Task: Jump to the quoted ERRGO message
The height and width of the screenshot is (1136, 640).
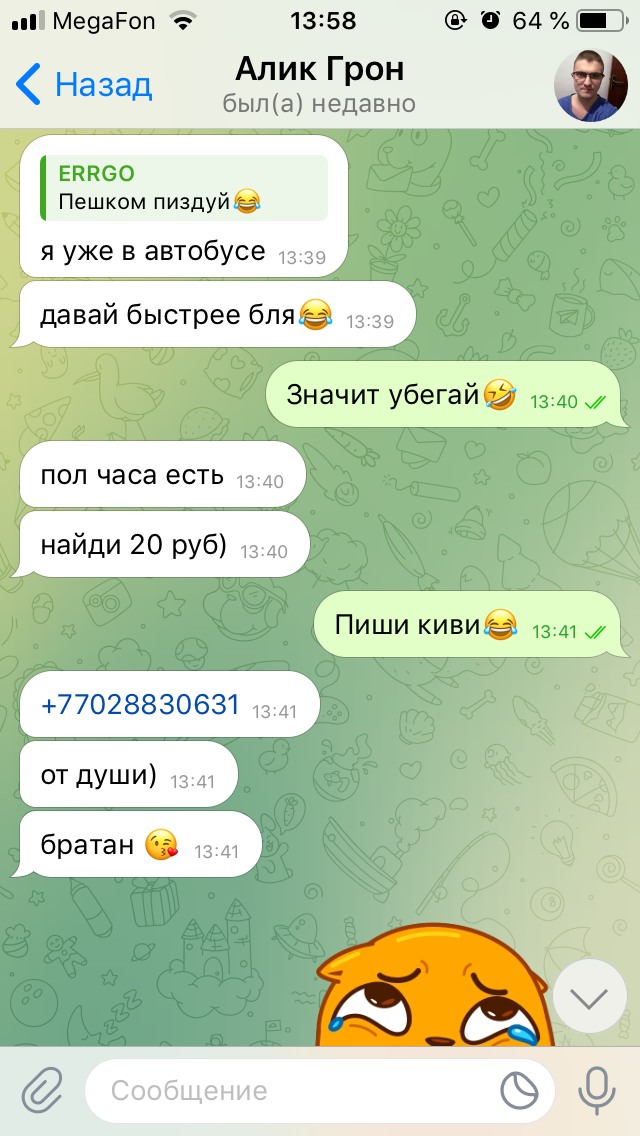Action: coord(184,188)
